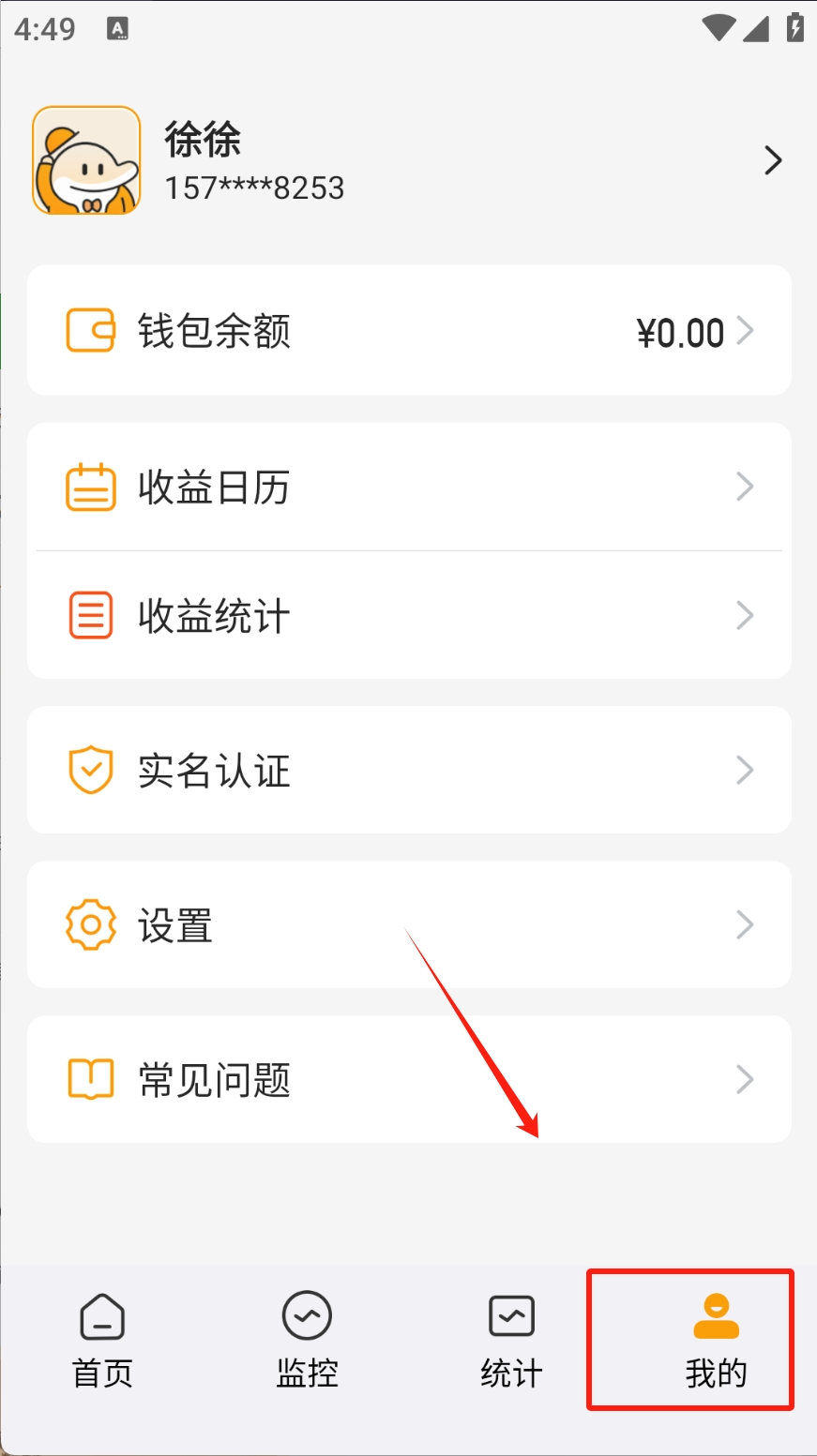Open 钱包余额 wallet balance
The width and height of the screenshot is (817, 1456).
coord(408,331)
